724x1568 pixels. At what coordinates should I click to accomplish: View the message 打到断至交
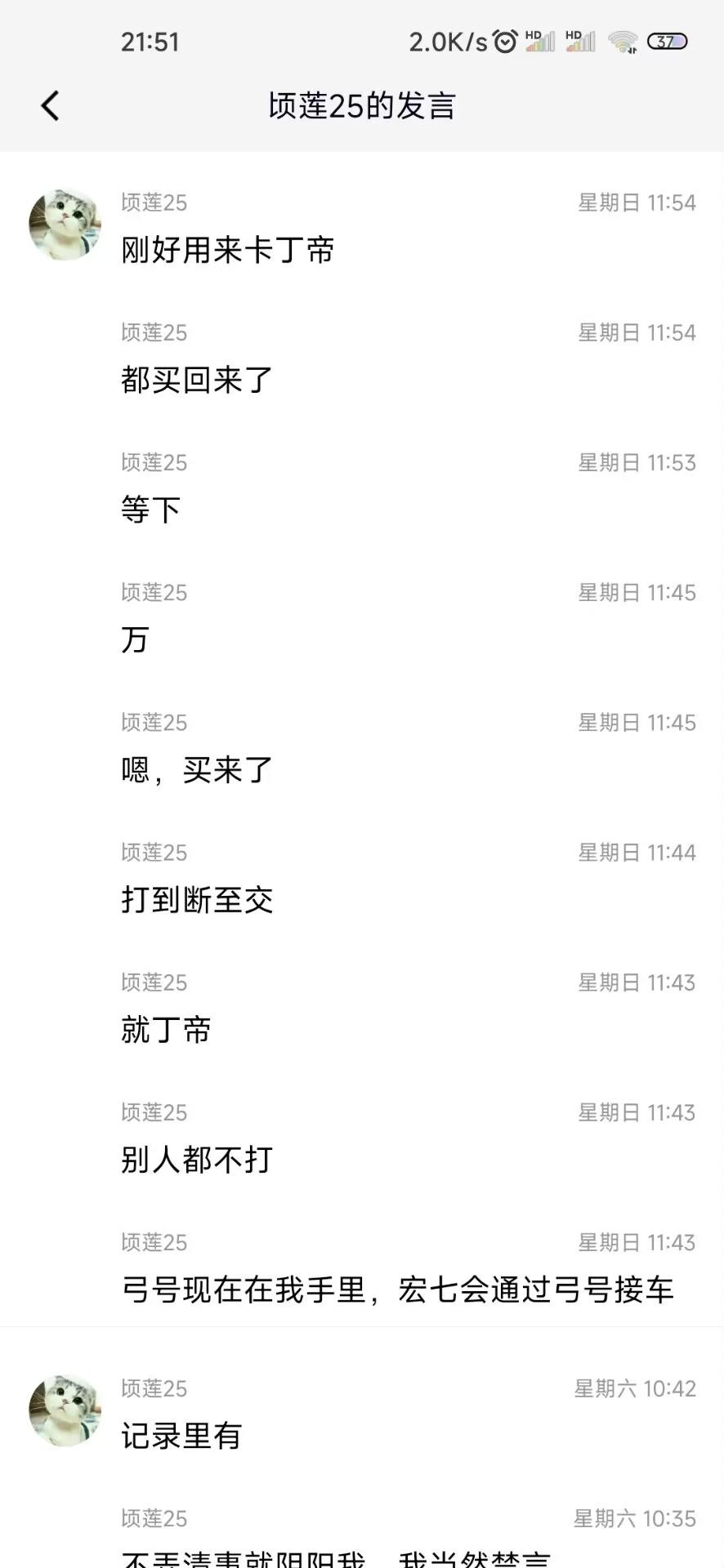click(x=197, y=900)
